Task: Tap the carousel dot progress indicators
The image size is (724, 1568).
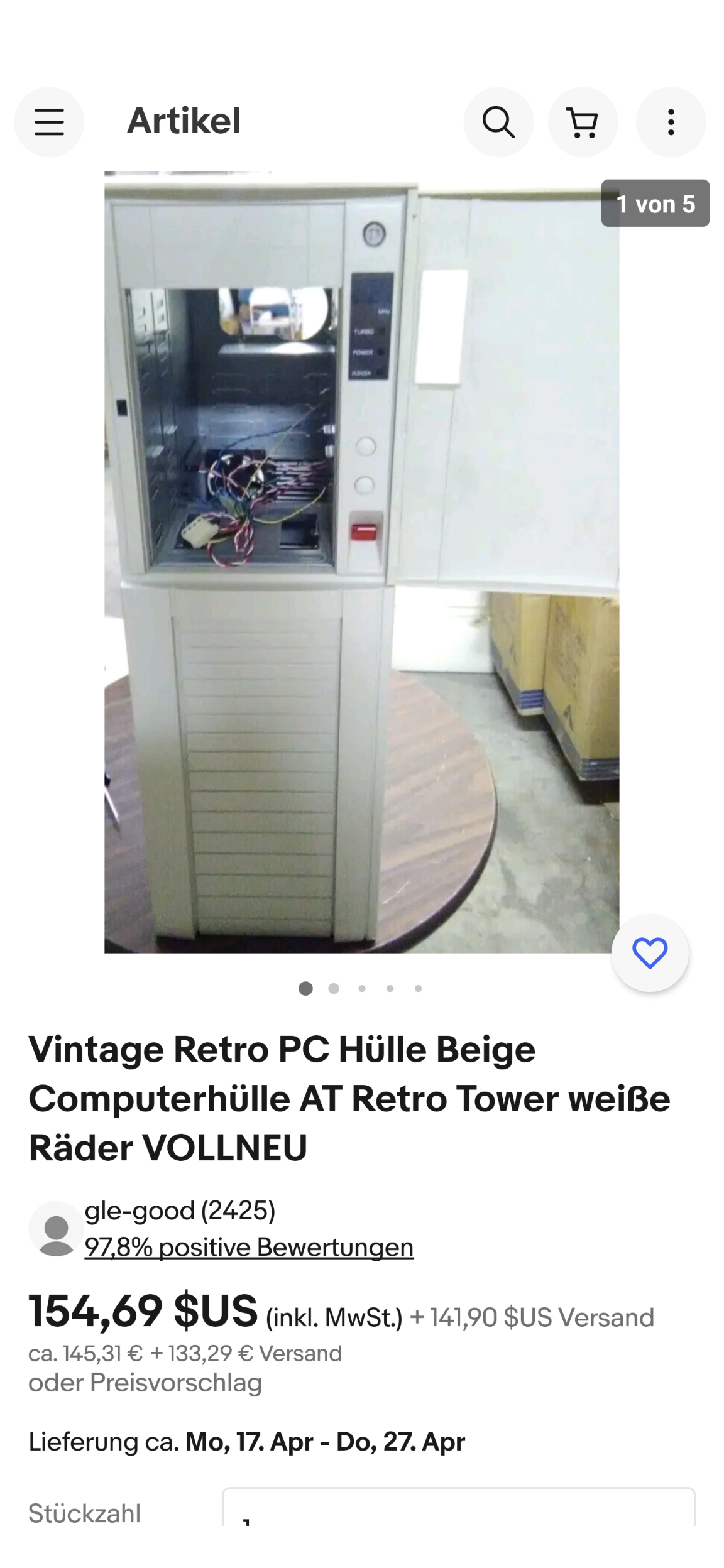Action: pos(362,988)
